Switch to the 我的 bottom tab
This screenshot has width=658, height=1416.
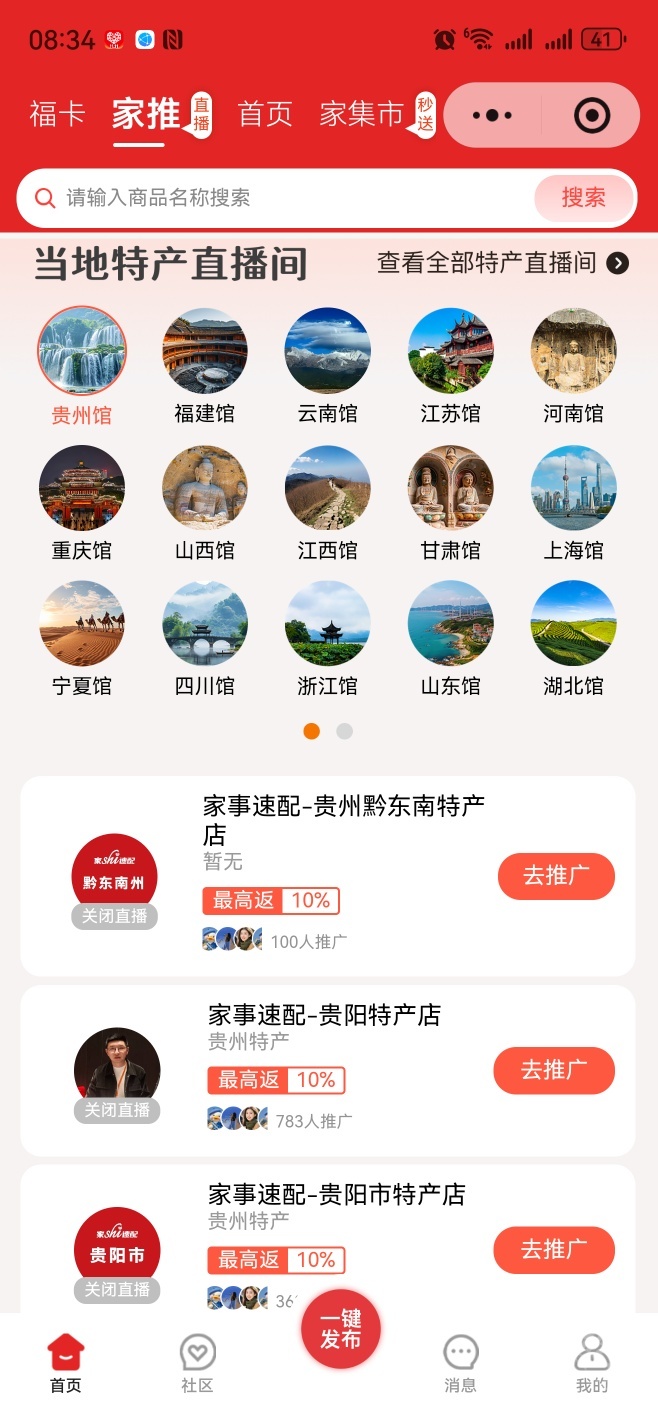click(x=592, y=1364)
